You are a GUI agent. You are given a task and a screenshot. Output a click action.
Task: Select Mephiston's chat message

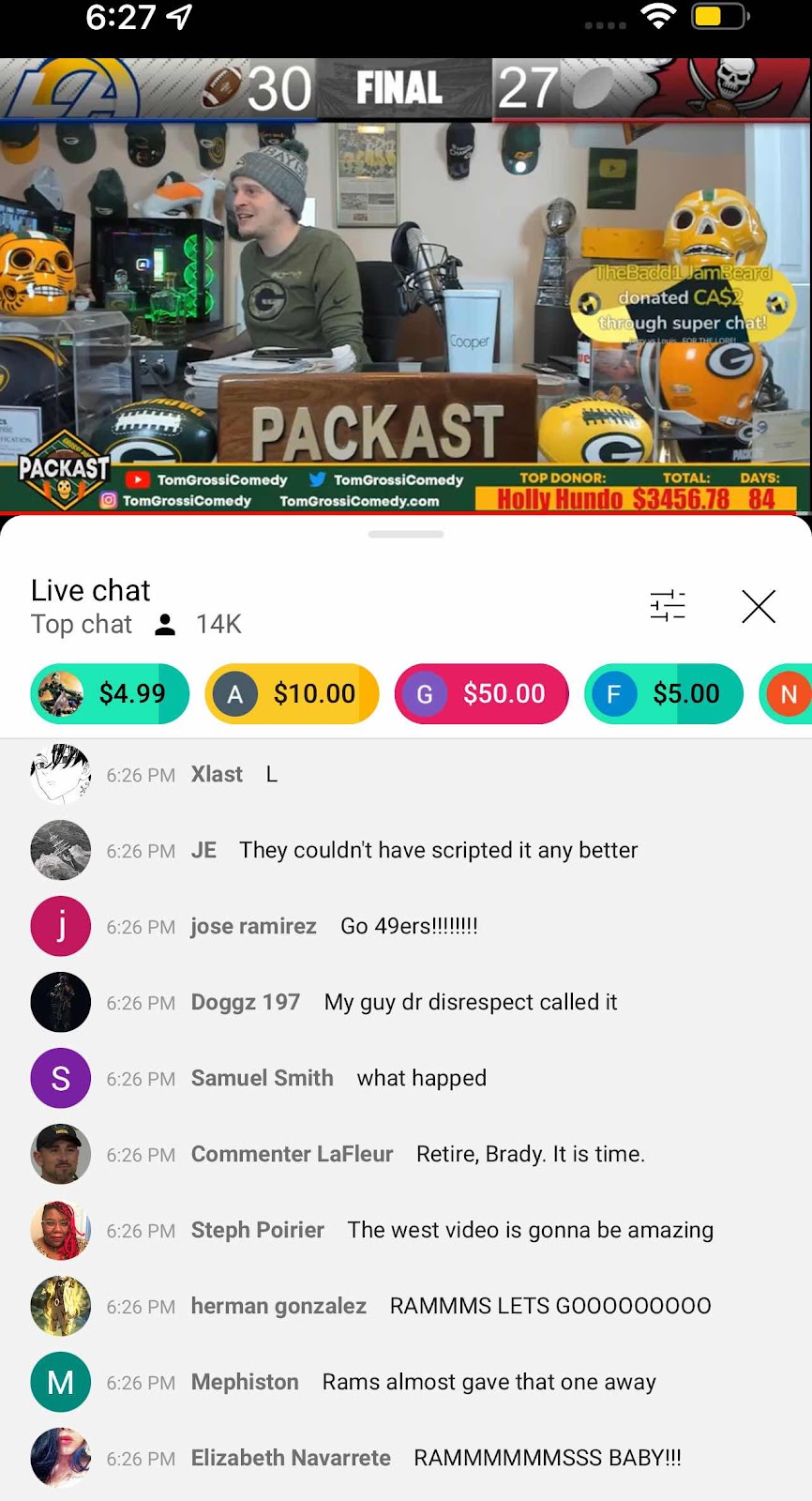[x=423, y=1383]
